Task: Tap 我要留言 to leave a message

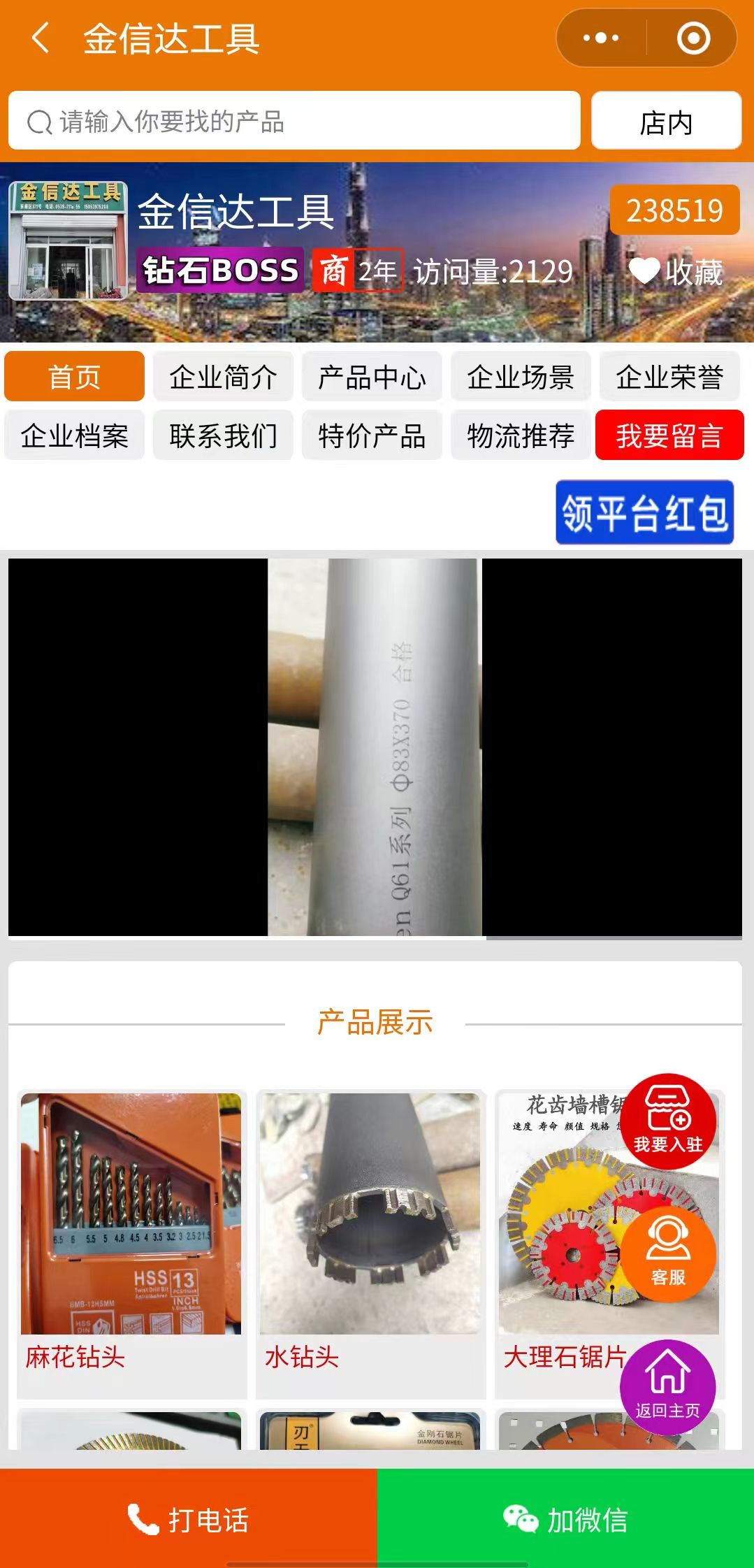Action: (x=669, y=436)
